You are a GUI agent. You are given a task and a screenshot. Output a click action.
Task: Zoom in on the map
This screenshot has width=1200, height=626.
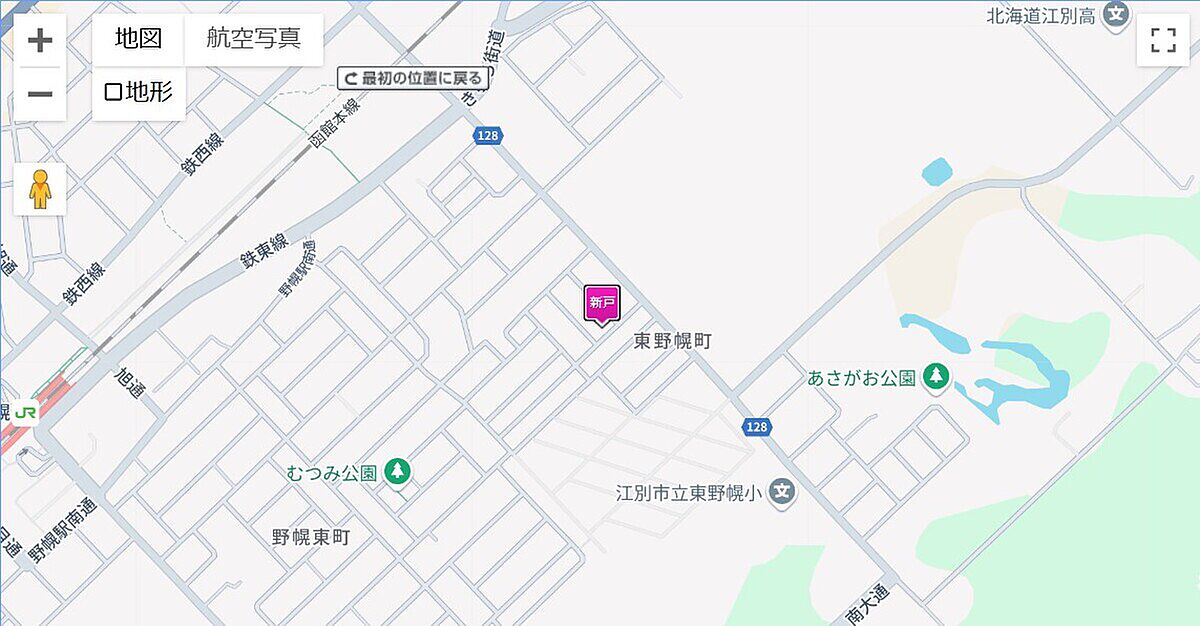40,41
